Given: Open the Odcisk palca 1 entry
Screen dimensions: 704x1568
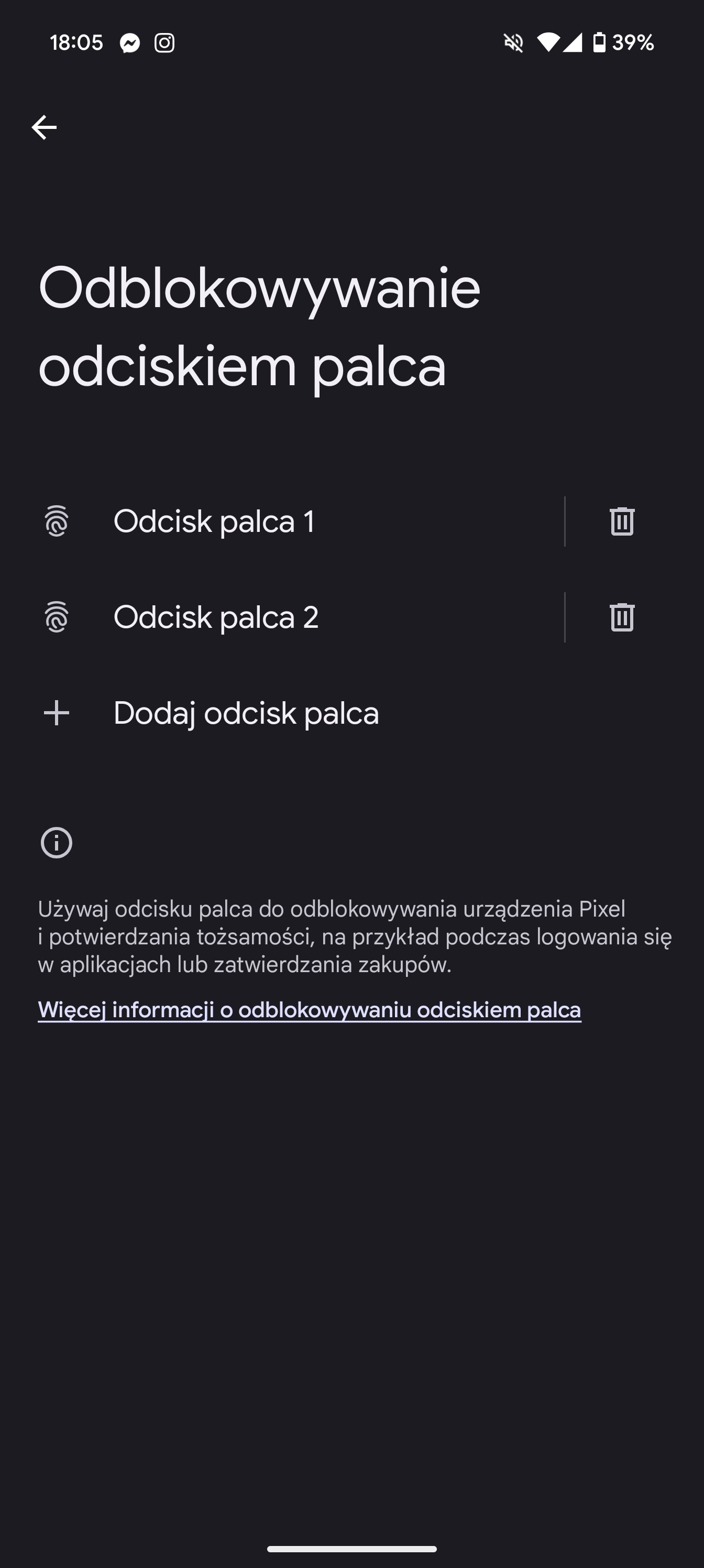Looking at the screenshot, I should 282,521.
